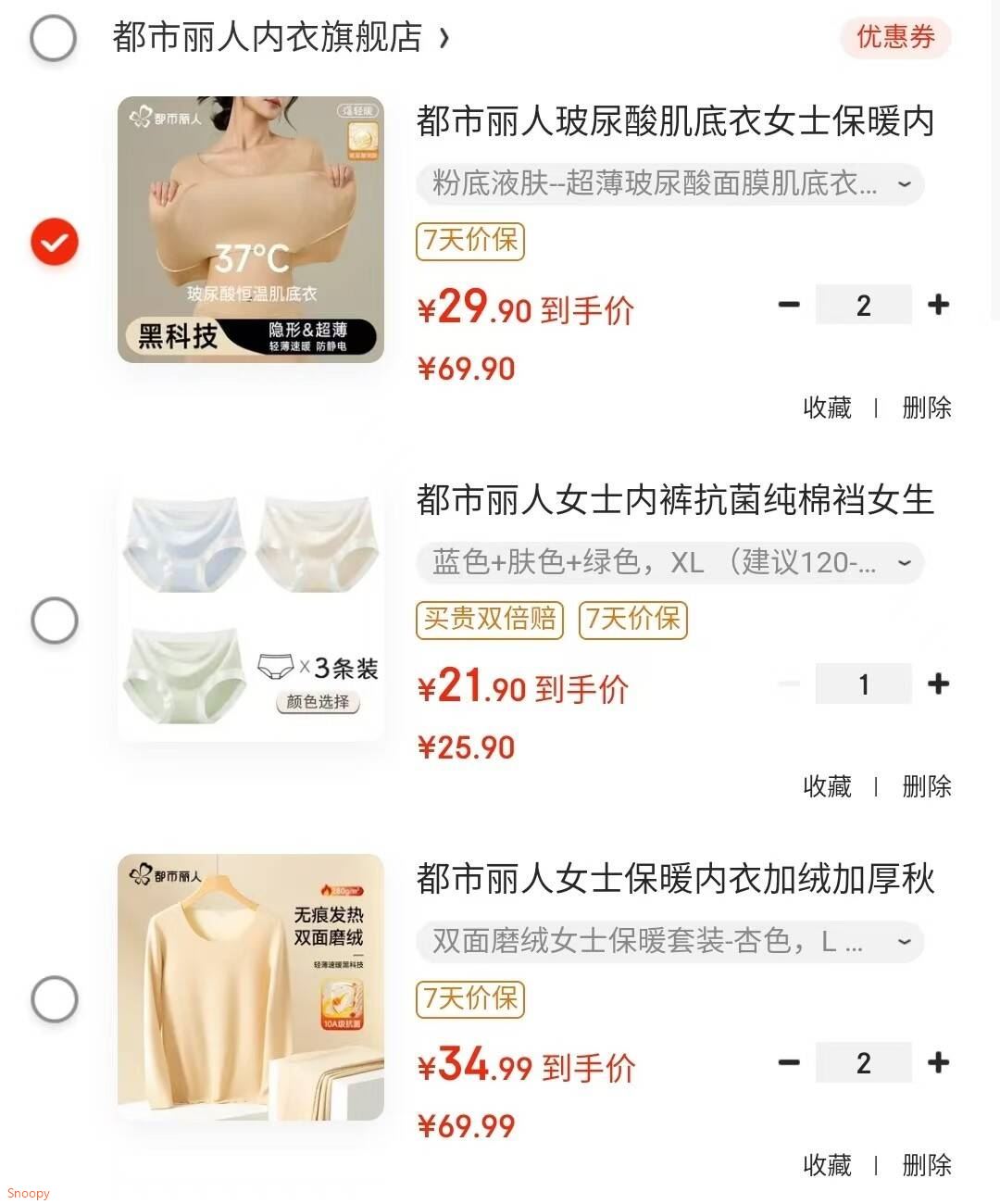Select all items from 都市丽人内衣旗舰店
Viewport: 1000px width, 1204px height.
pyautogui.click(x=54, y=39)
